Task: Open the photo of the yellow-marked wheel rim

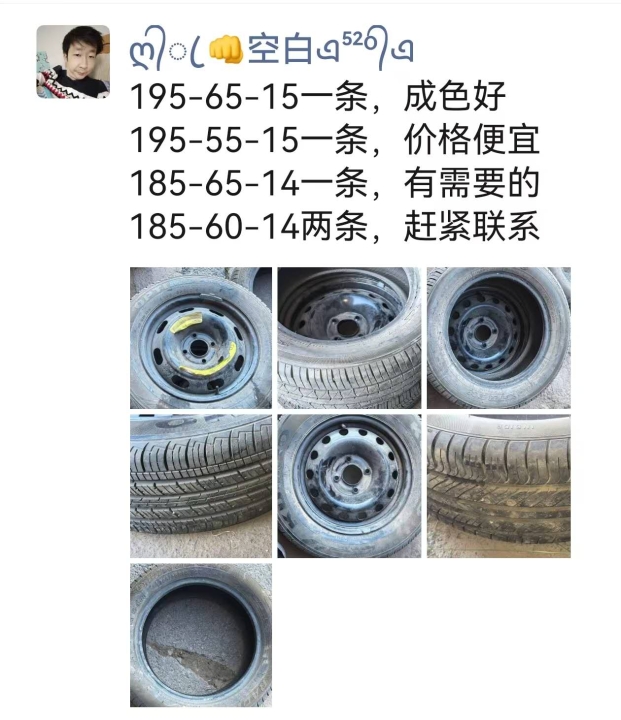Action: (200, 337)
